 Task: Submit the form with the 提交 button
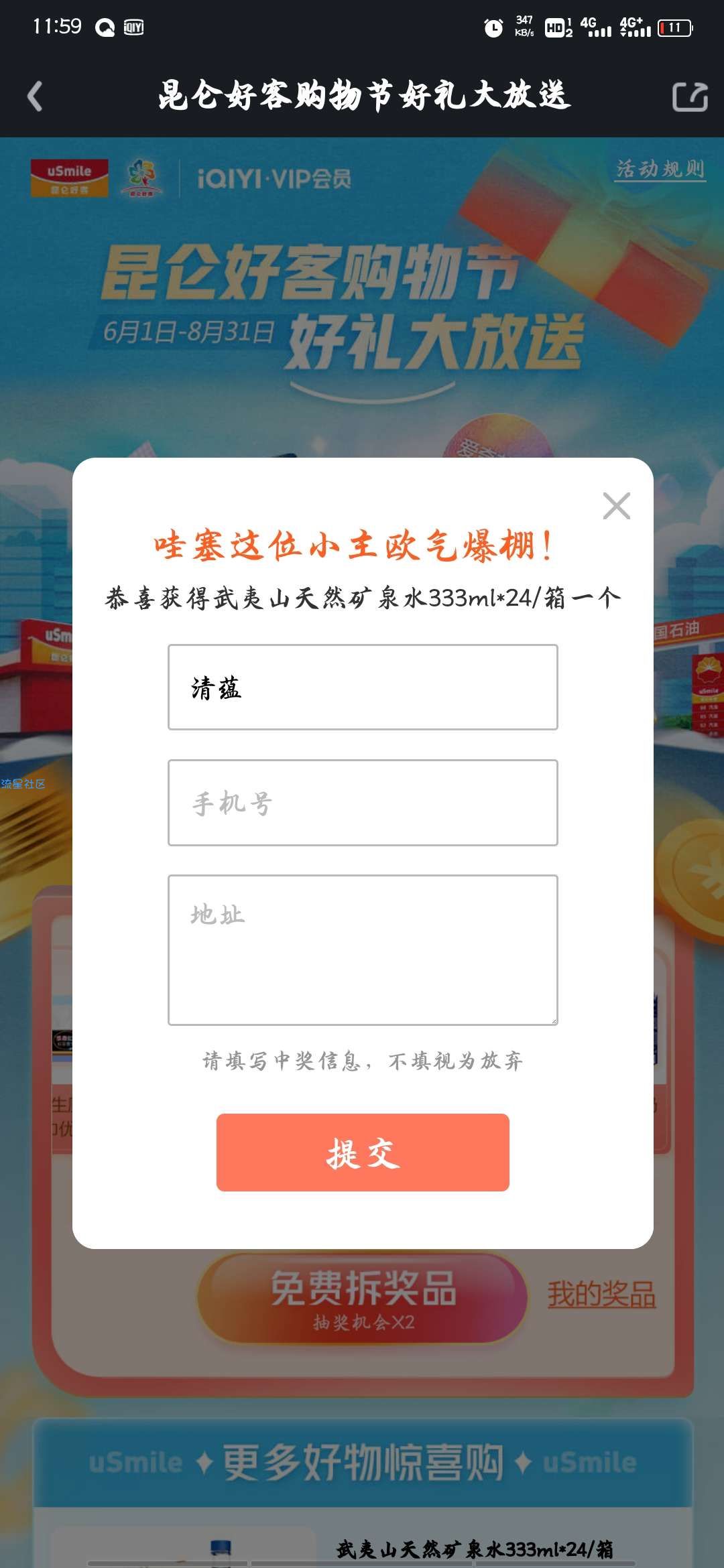(x=363, y=1153)
